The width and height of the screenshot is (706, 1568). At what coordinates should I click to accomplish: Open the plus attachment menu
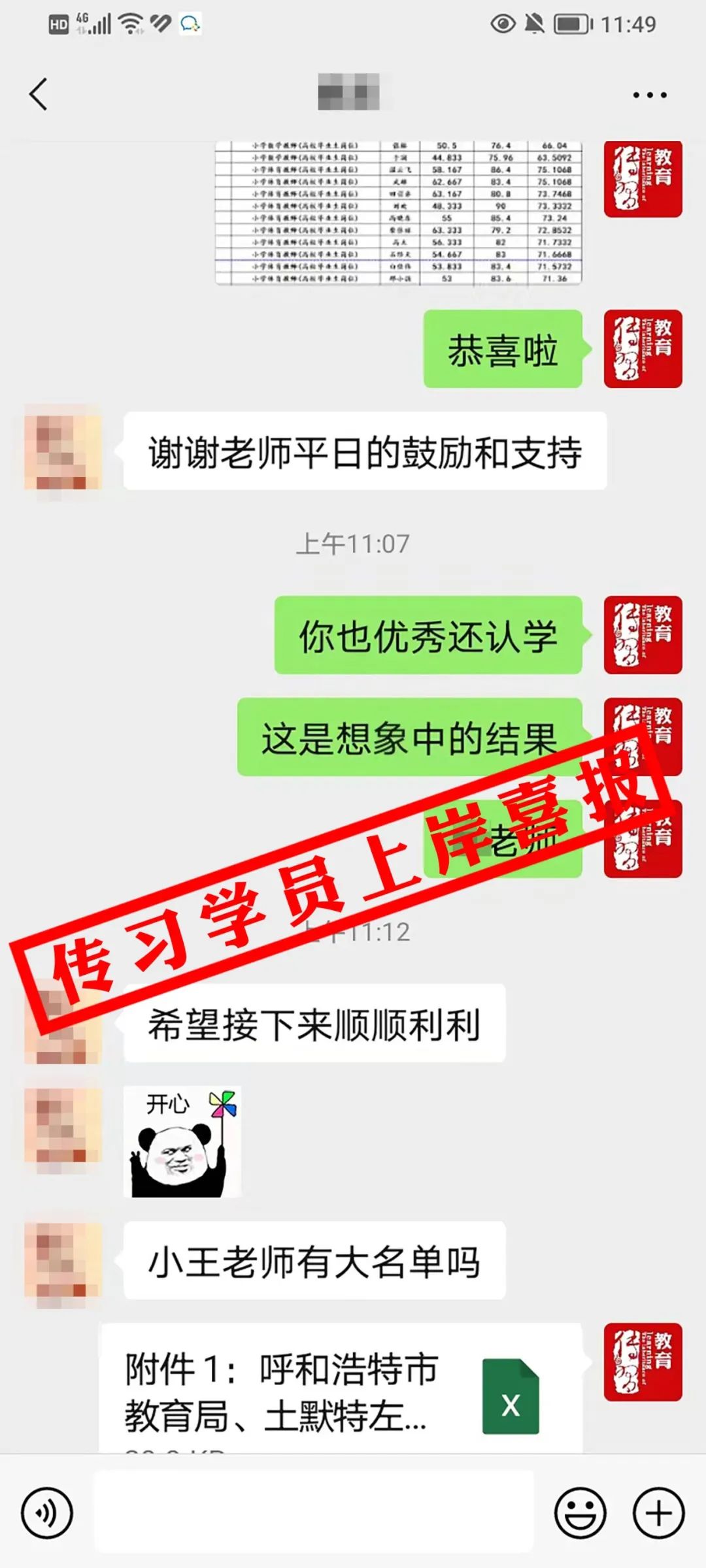pos(659,1513)
